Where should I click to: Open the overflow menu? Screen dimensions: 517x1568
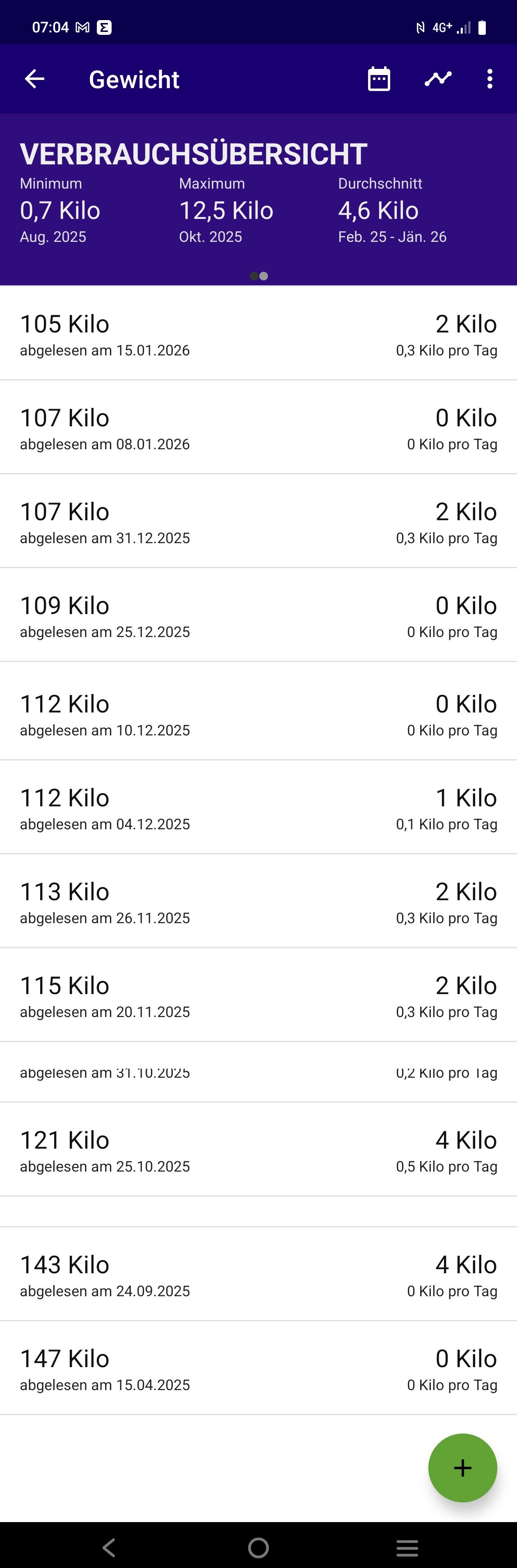[490, 79]
